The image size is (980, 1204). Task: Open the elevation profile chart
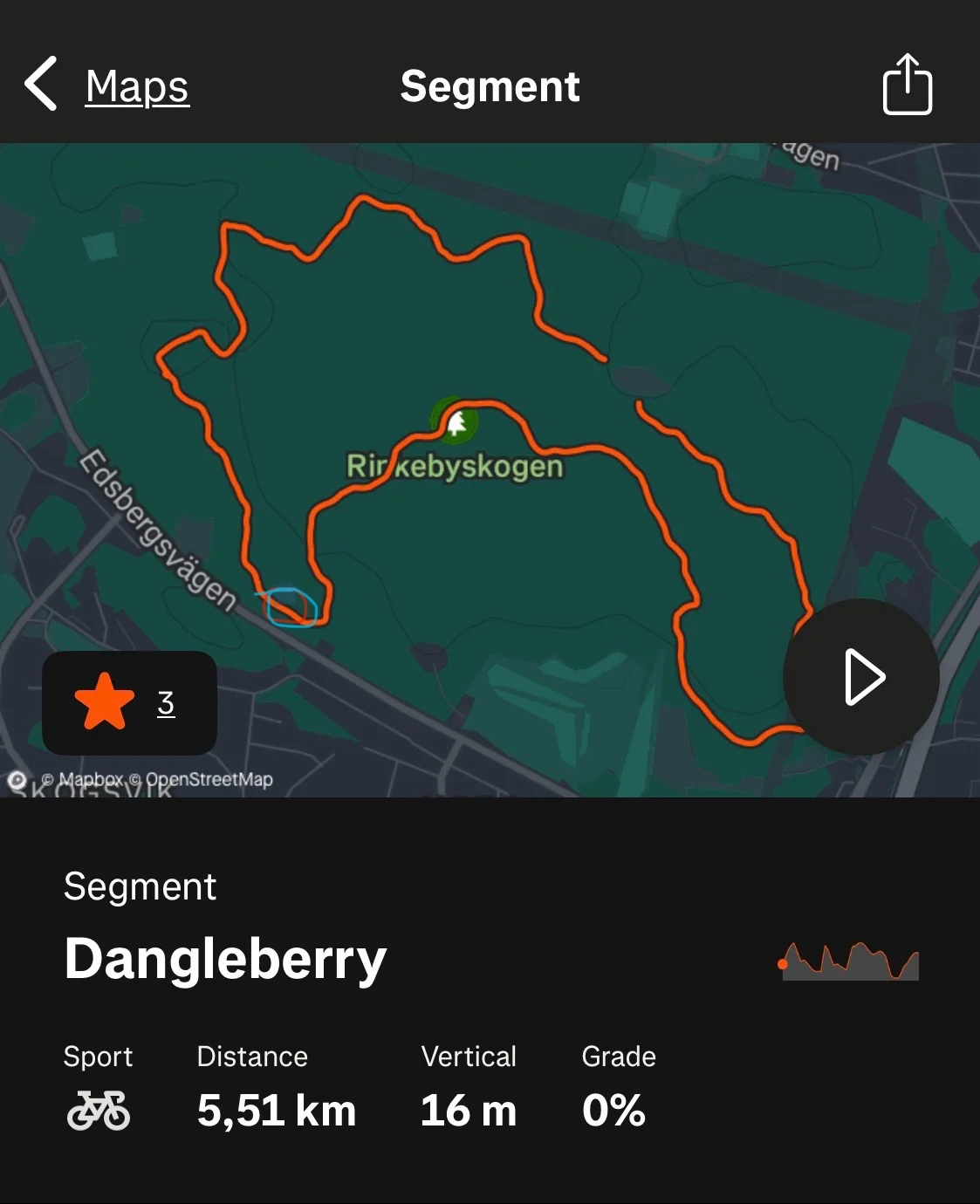pyautogui.click(x=848, y=961)
